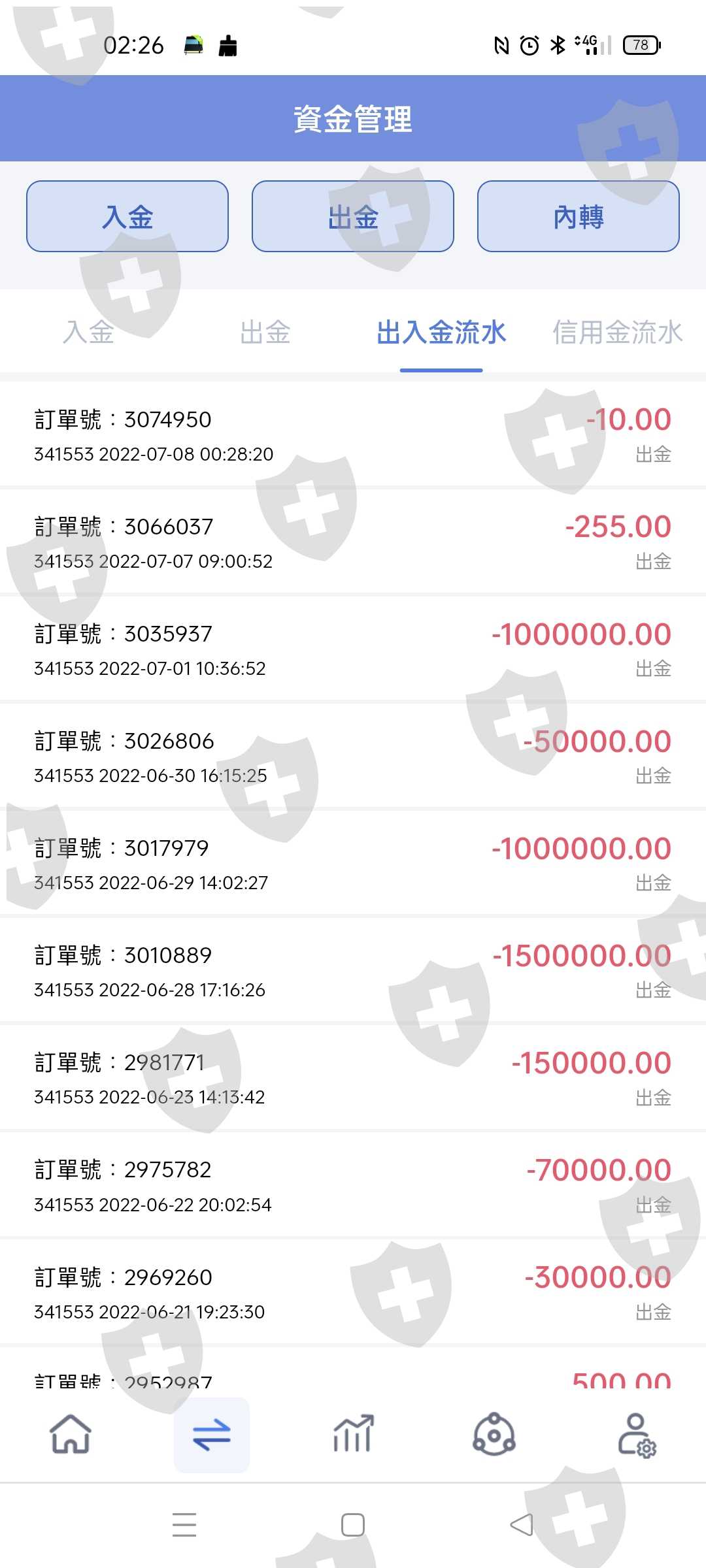The height and width of the screenshot is (1568, 706).
Task: Open the system recent apps menu
Action: click(184, 1525)
